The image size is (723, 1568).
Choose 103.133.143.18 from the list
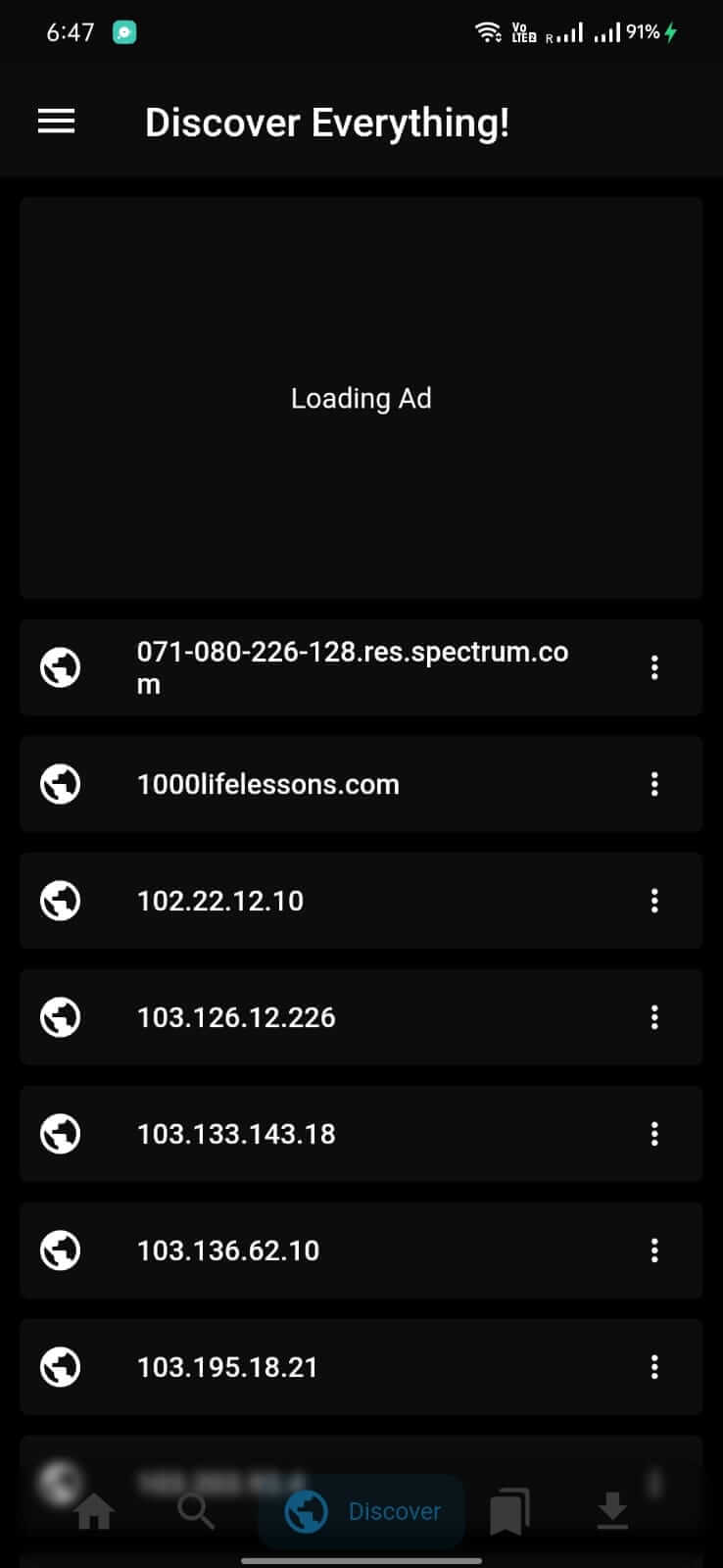[236, 1134]
